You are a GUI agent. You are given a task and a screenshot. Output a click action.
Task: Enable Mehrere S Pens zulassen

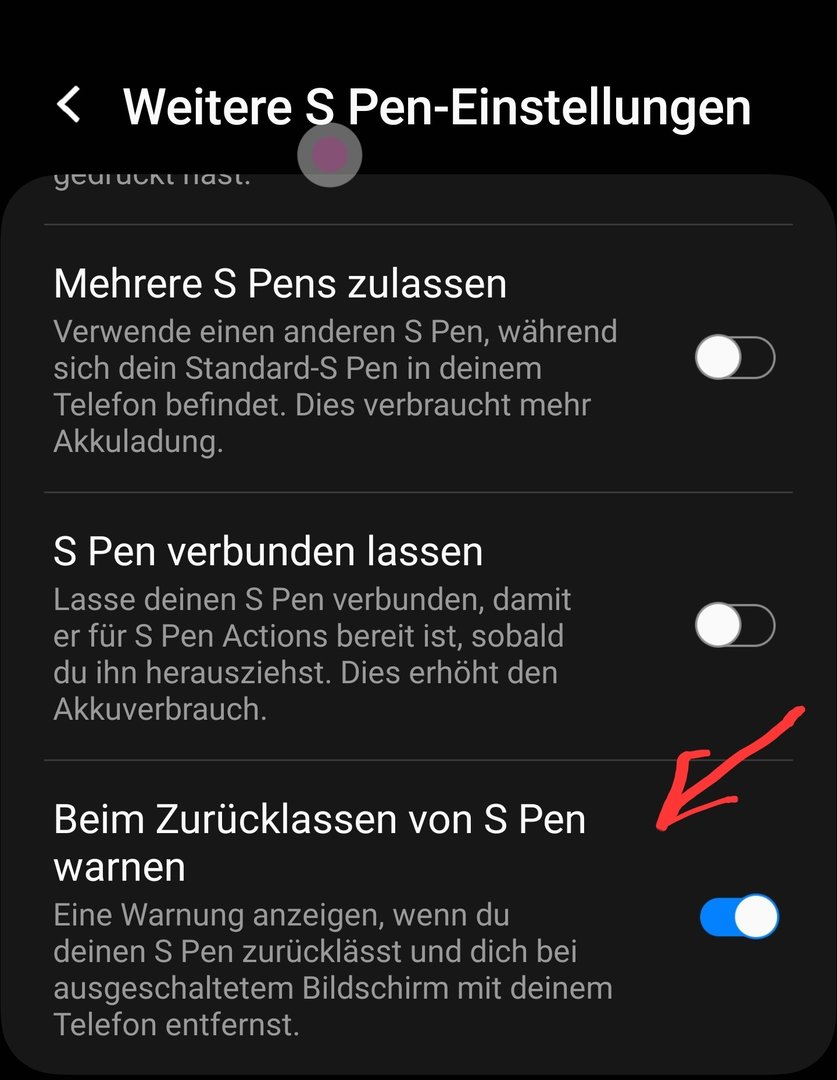[x=735, y=358]
